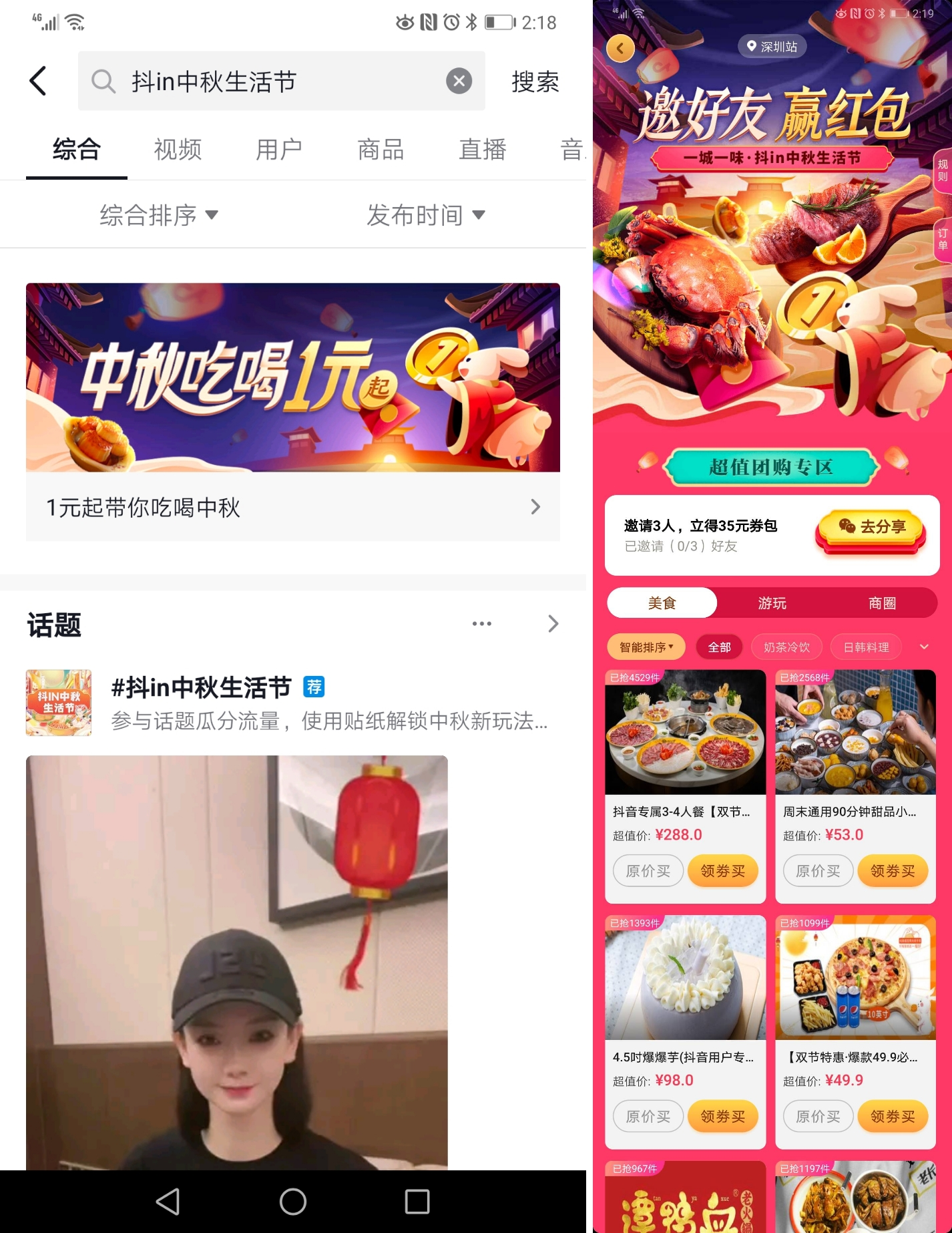Switch to the 用户 tab

(279, 150)
